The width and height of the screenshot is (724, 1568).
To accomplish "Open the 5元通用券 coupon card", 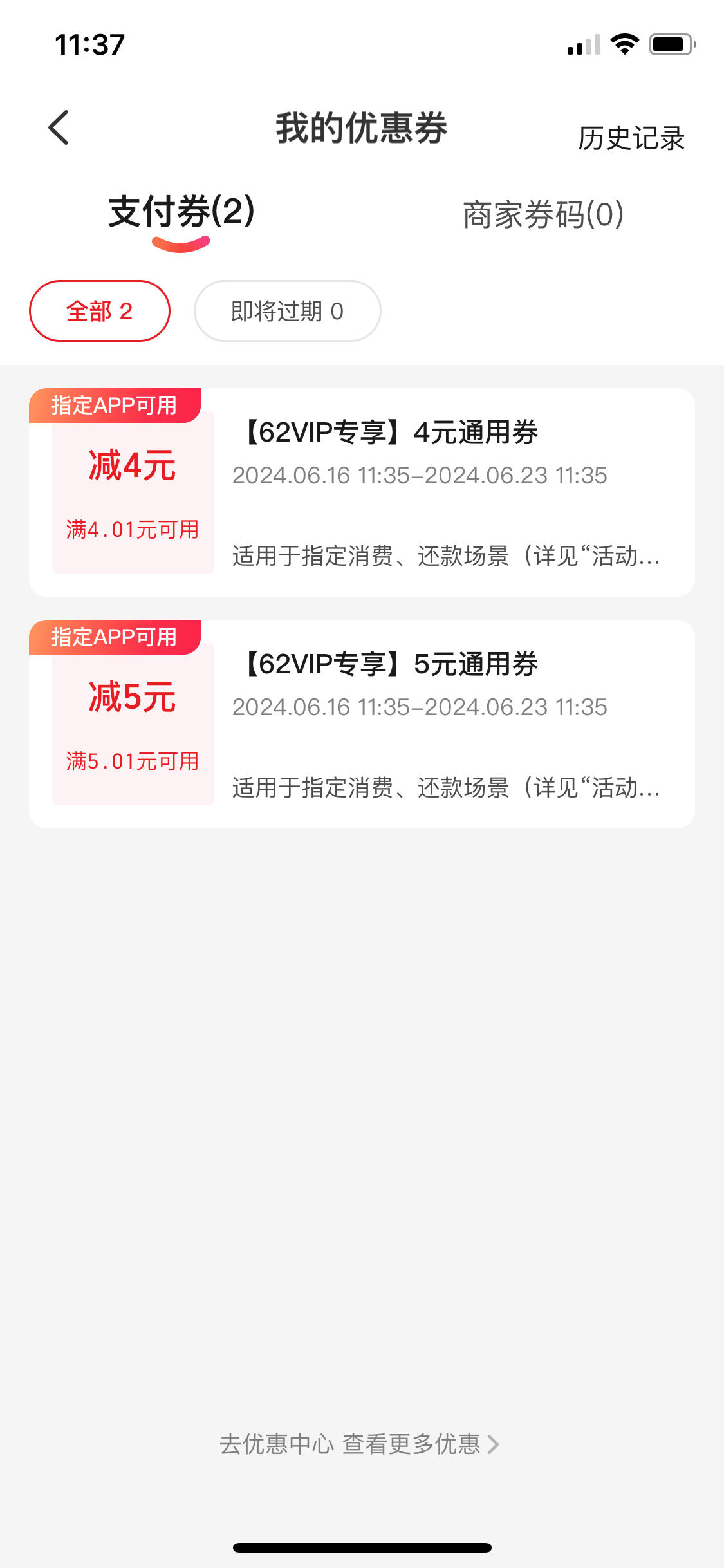I will coord(362,724).
